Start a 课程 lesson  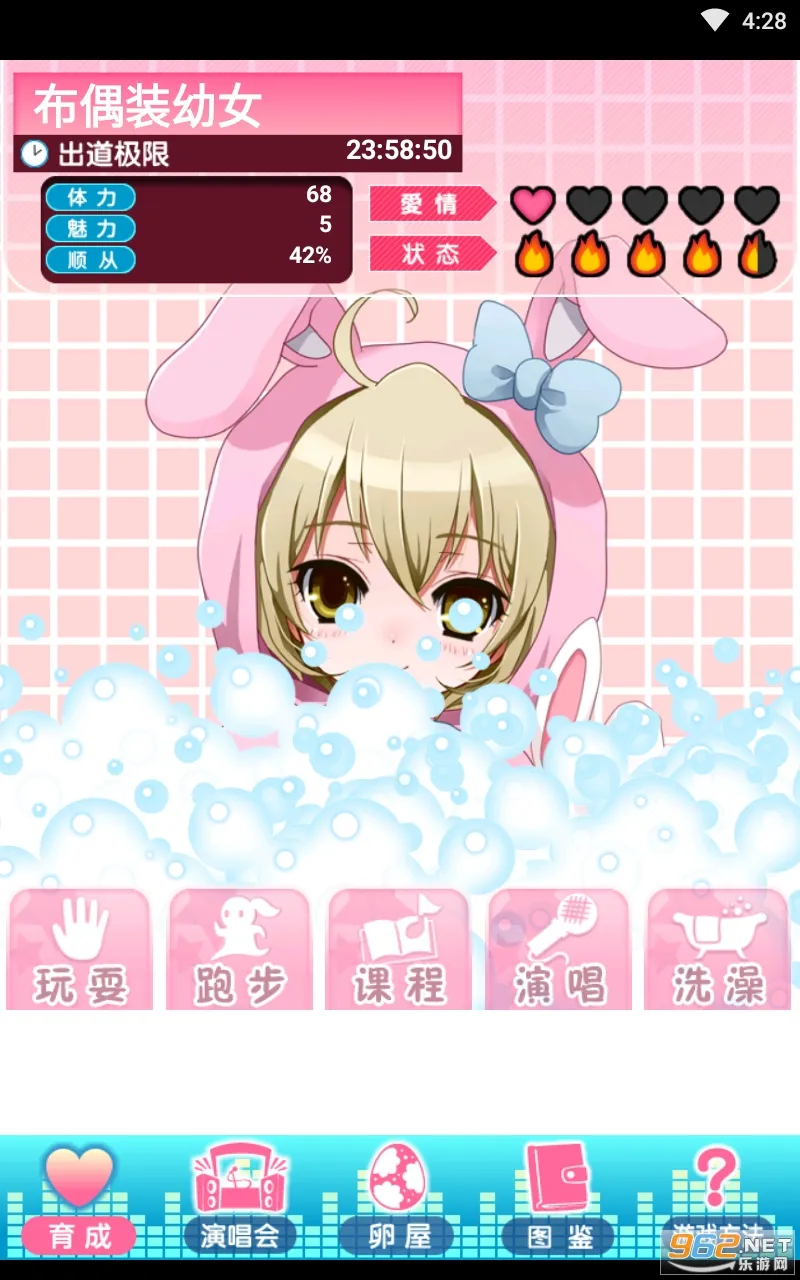399,950
